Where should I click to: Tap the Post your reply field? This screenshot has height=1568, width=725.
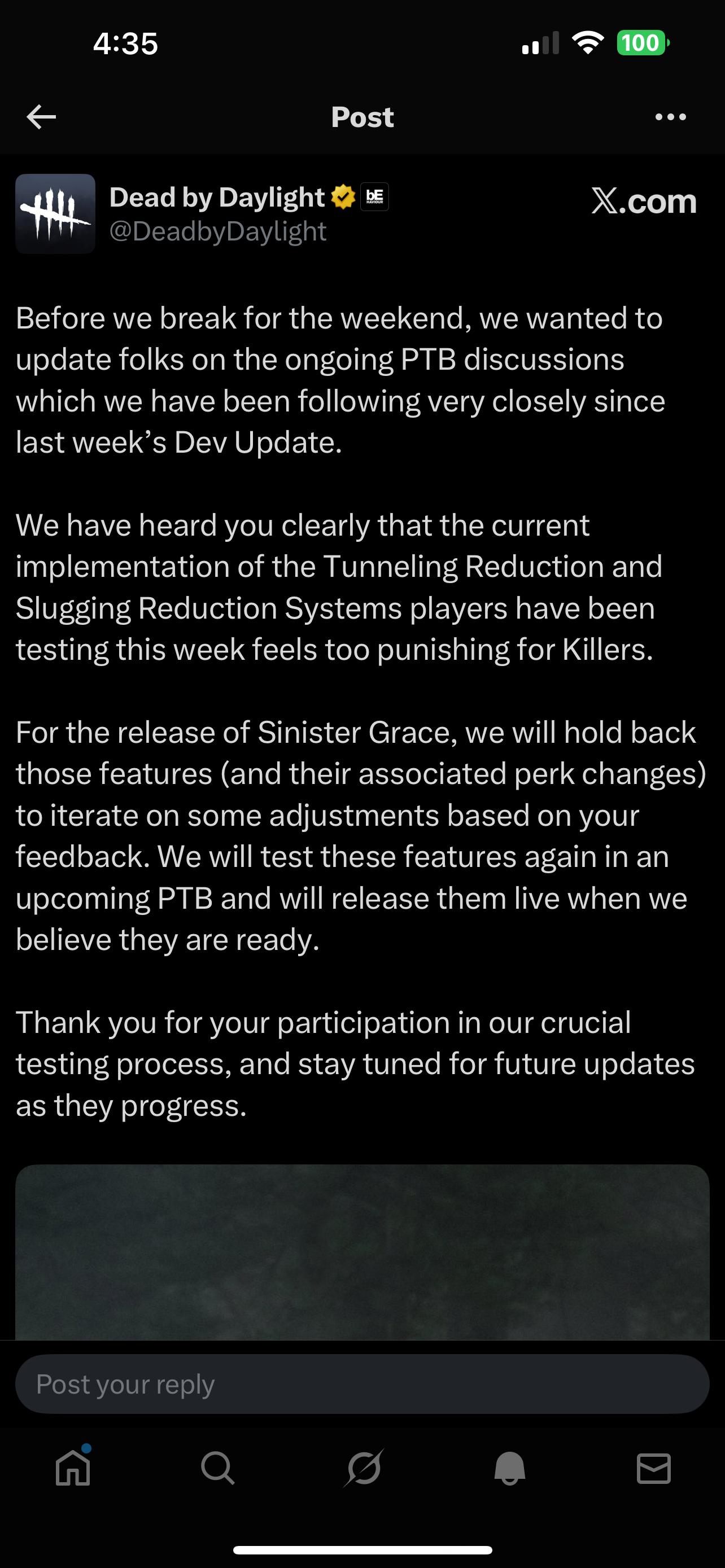click(362, 1383)
